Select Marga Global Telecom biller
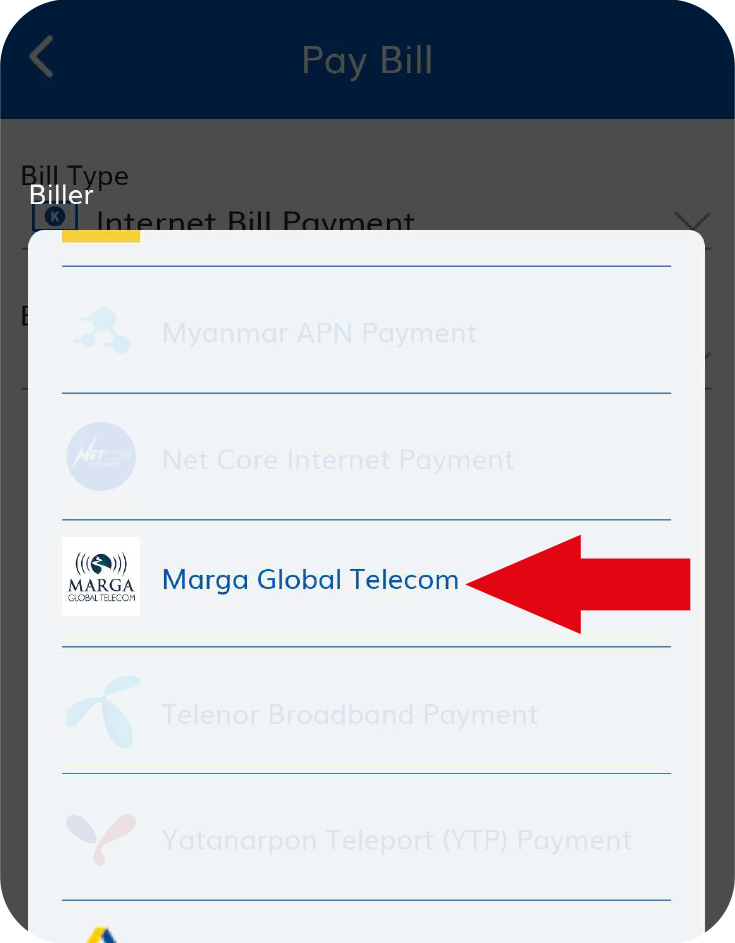Image resolution: width=735 pixels, height=943 pixels. [x=310, y=580]
